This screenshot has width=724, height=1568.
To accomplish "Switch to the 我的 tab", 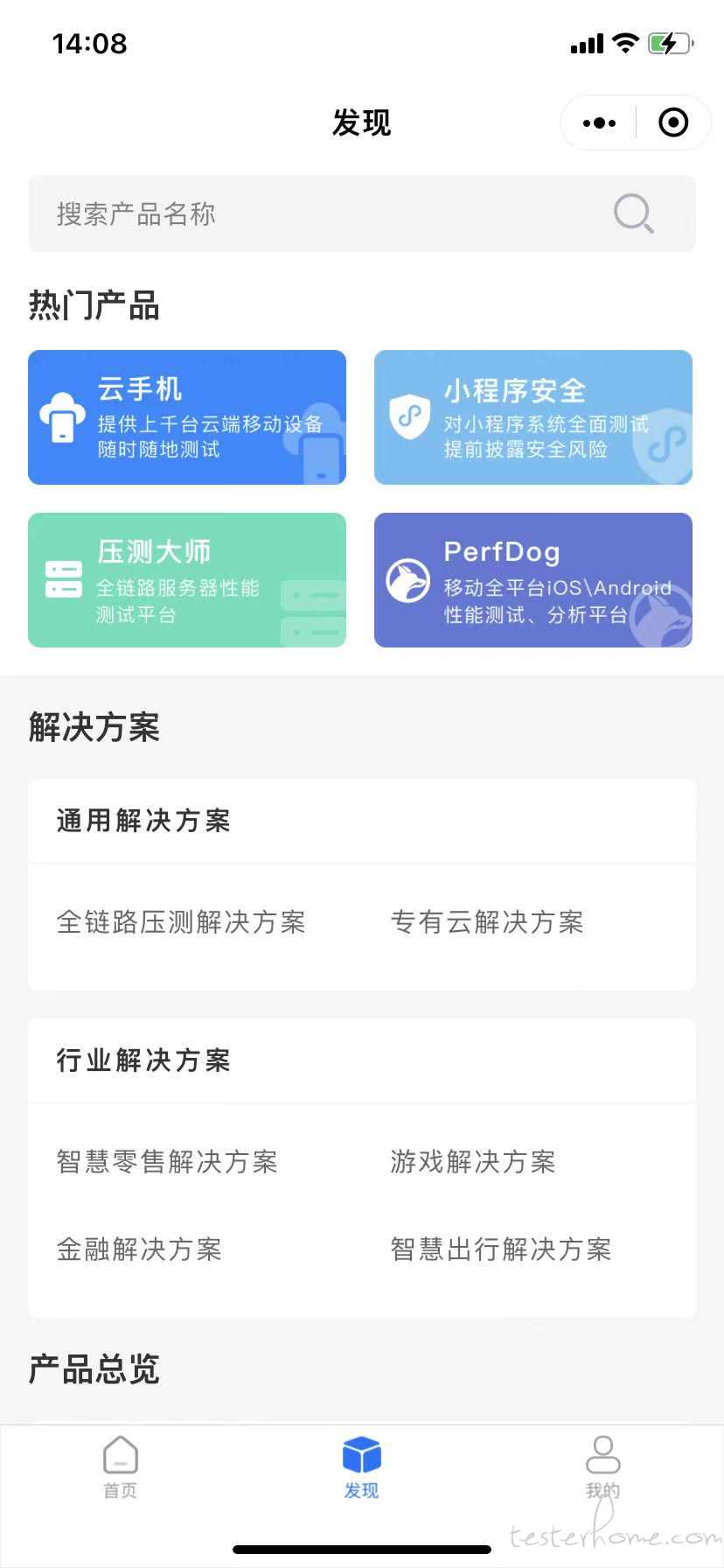I will pos(603,1467).
